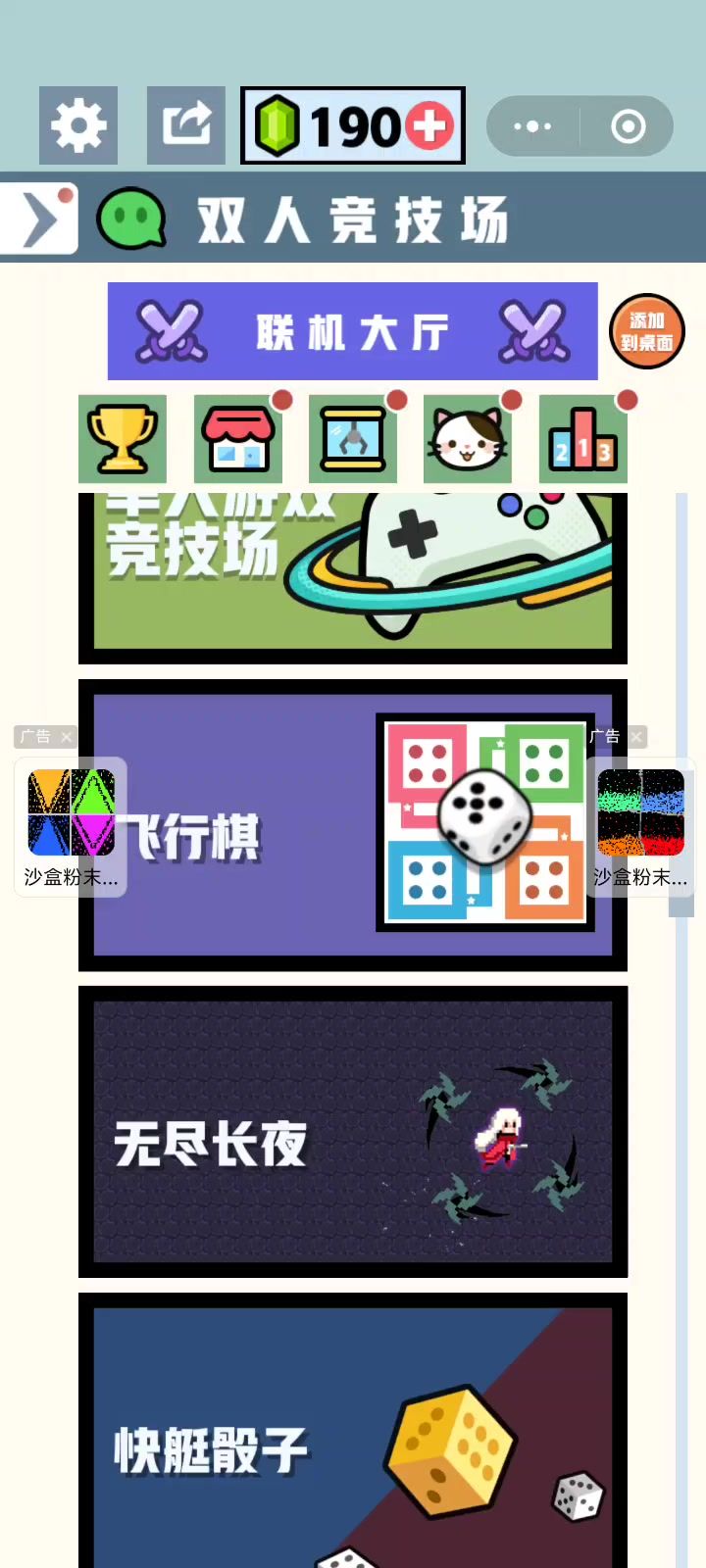The width and height of the screenshot is (706, 1568).
Task: Expand the side panel arrow
Action: tap(39, 219)
